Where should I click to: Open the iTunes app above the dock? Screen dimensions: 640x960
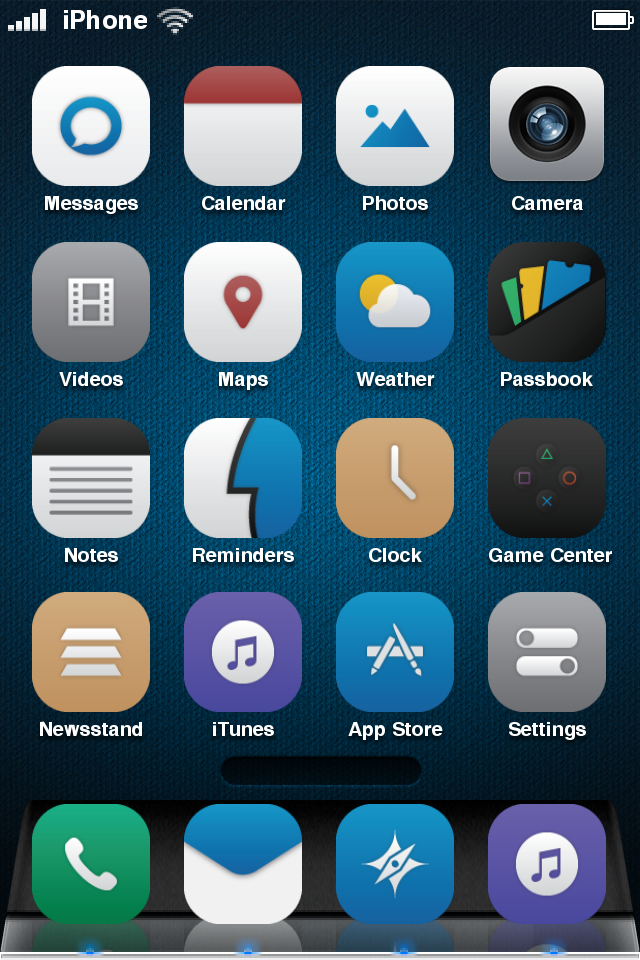click(243, 652)
